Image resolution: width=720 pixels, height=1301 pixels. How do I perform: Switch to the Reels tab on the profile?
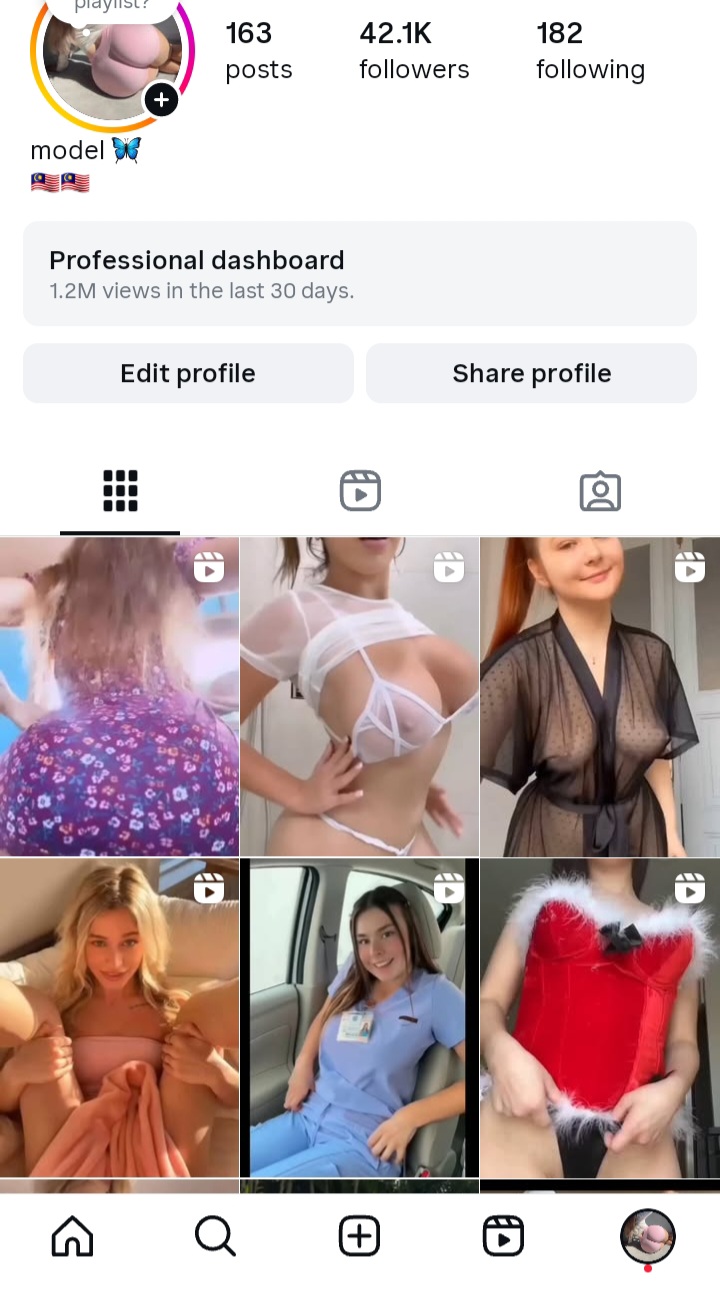point(360,491)
